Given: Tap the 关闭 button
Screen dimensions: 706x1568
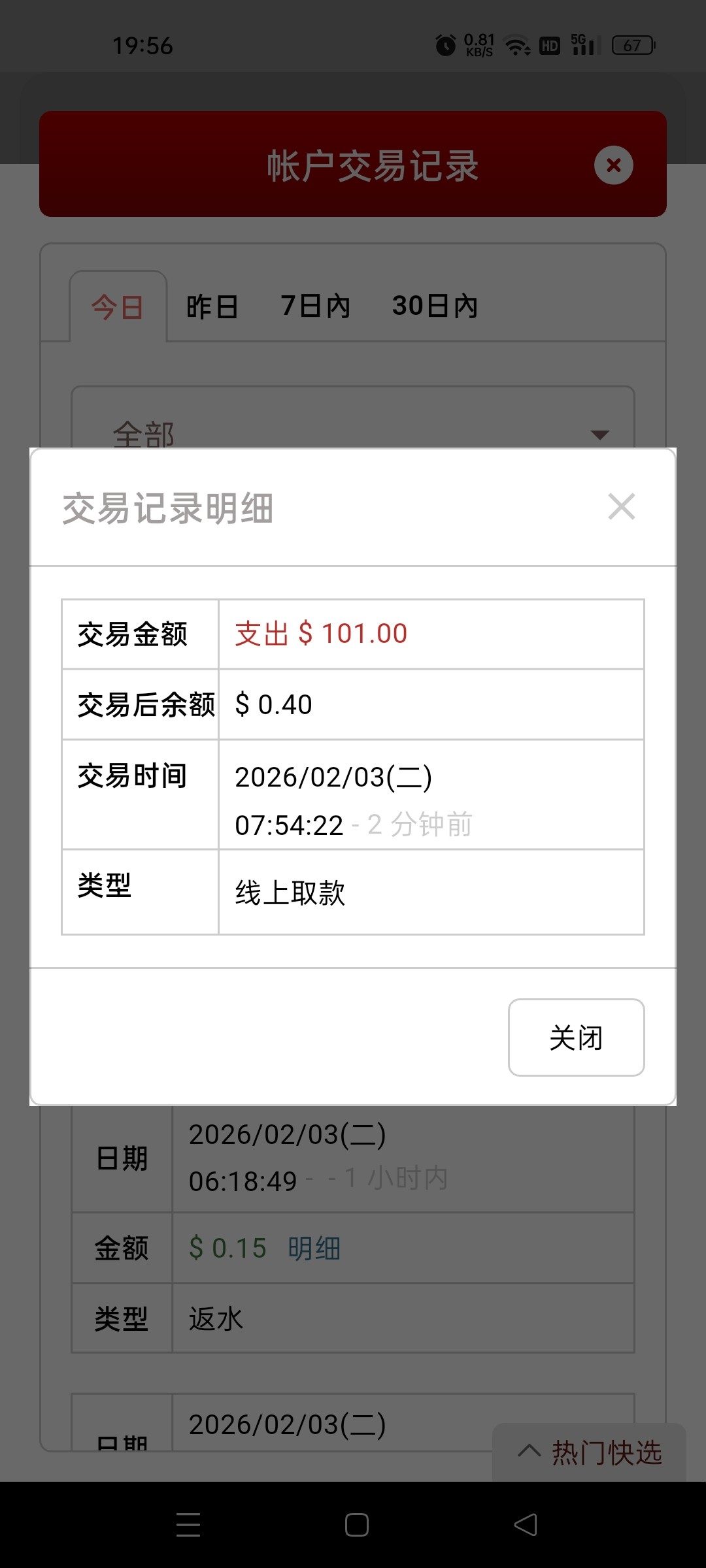Looking at the screenshot, I should click(x=576, y=1037).
